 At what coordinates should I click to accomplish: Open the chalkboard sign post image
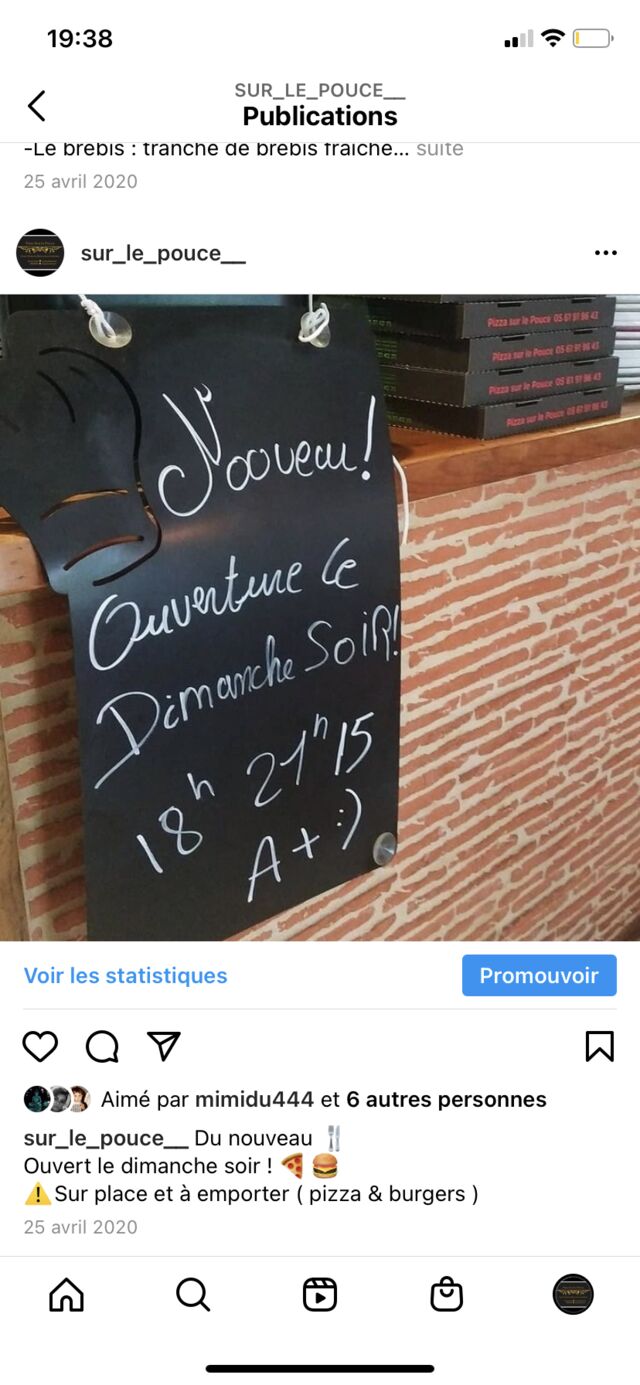coord(320,618)
